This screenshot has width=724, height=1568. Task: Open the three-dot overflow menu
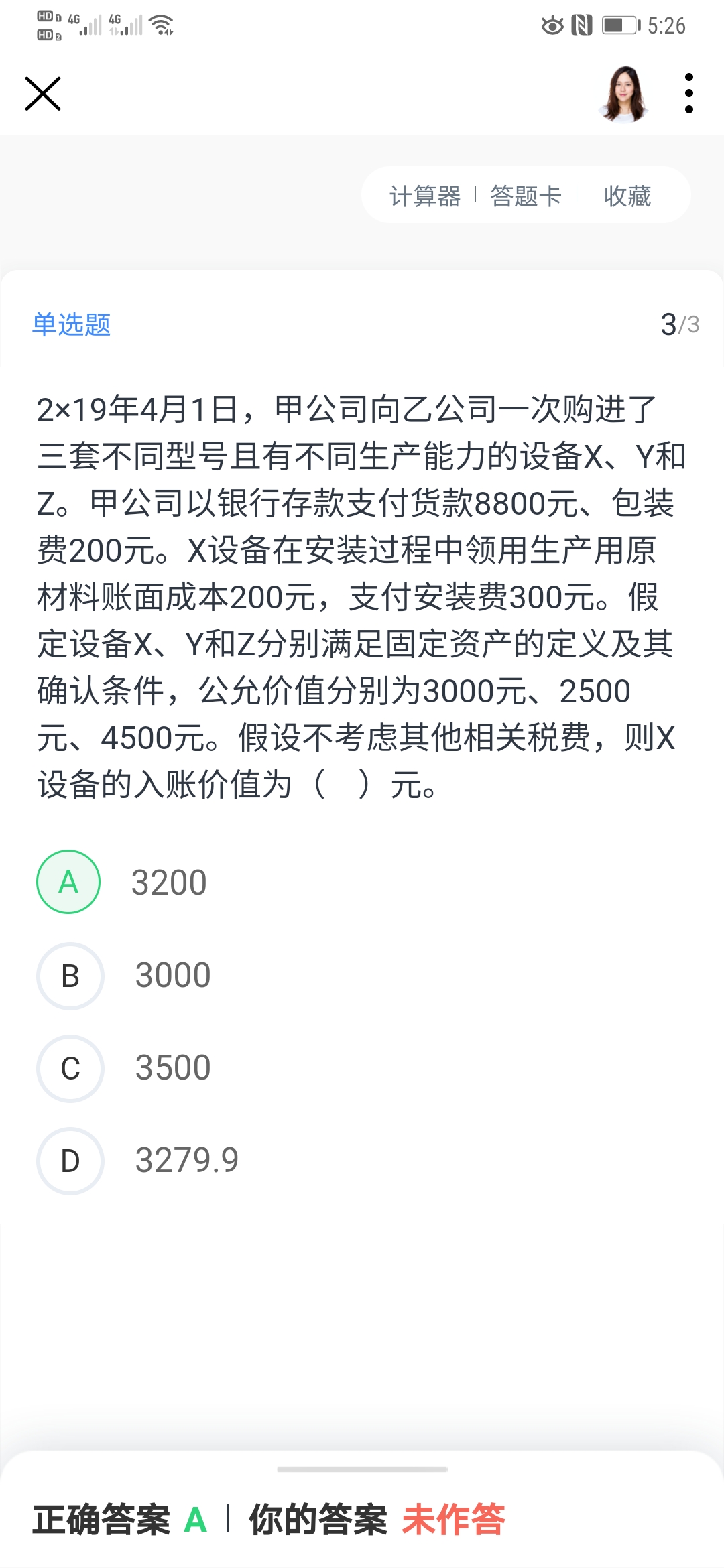(688, 93)
